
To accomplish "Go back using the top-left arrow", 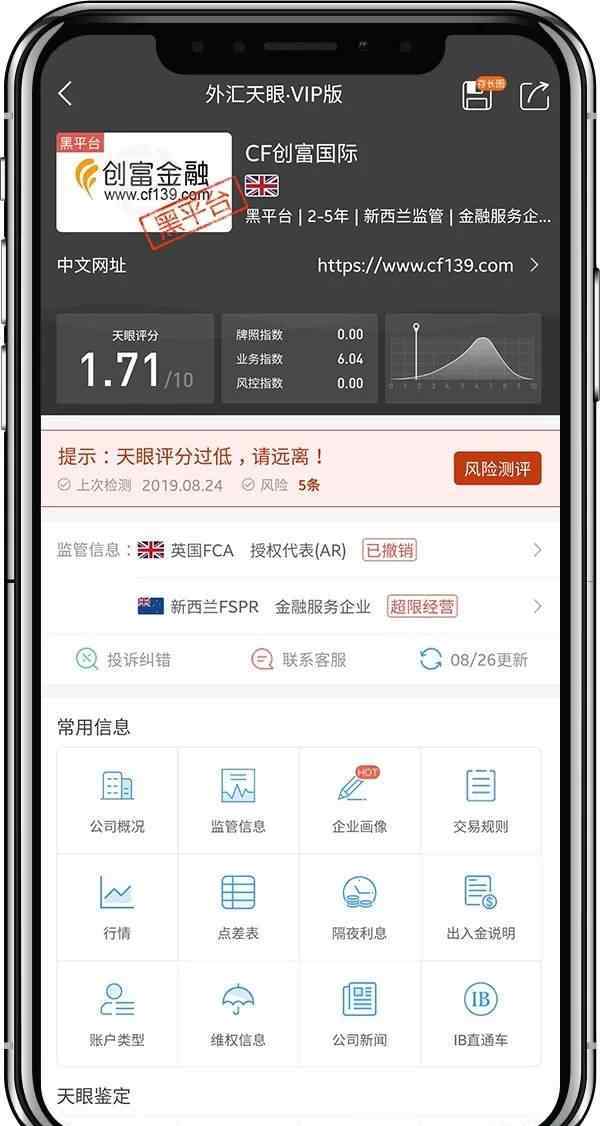I will pyautogui.click(x=65, y=94).
